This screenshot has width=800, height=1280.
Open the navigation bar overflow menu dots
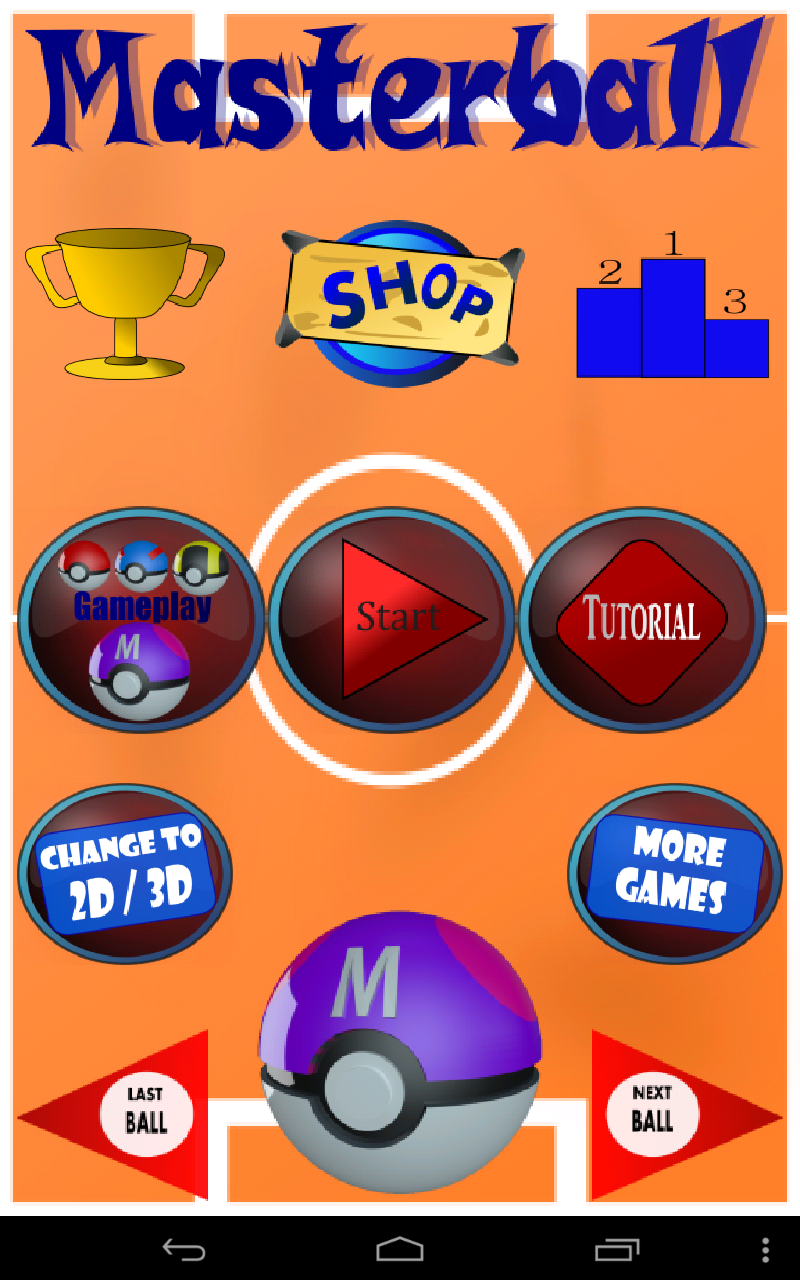(x=766, y=1249)
